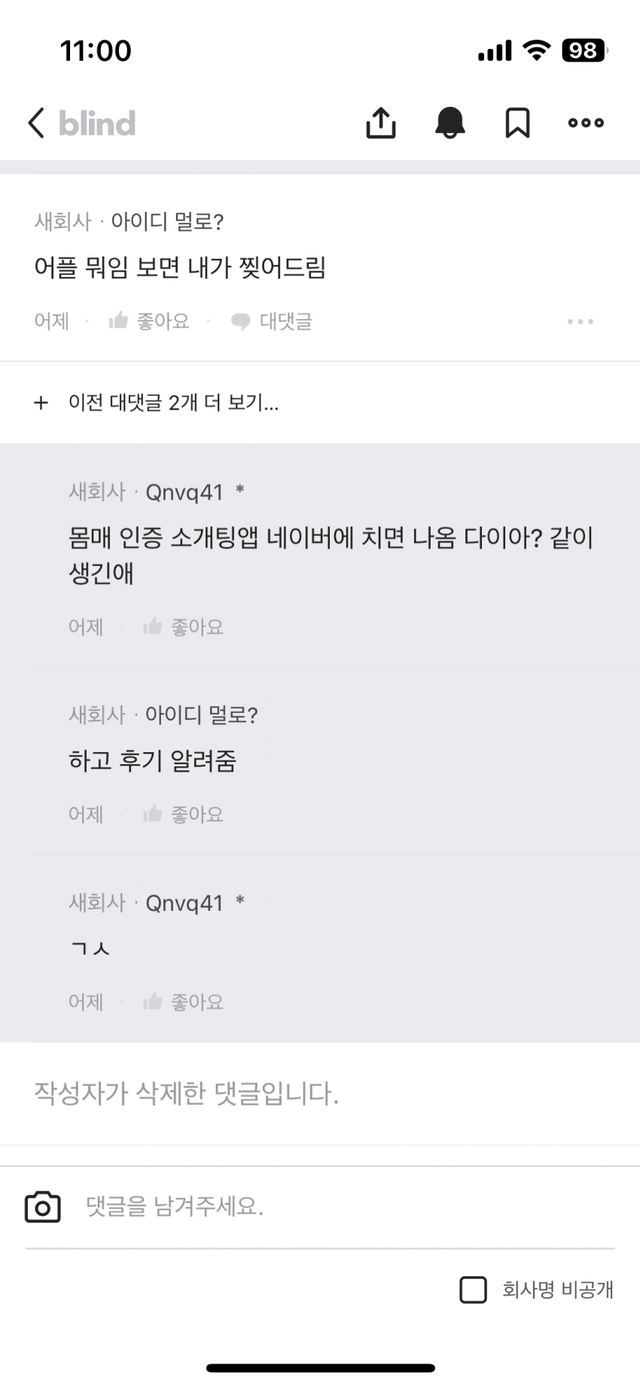640x1386 pixels.
Task: Like the comment '어플 뭐임 보면 내가 찢어드림'
Action: (149, 321)
